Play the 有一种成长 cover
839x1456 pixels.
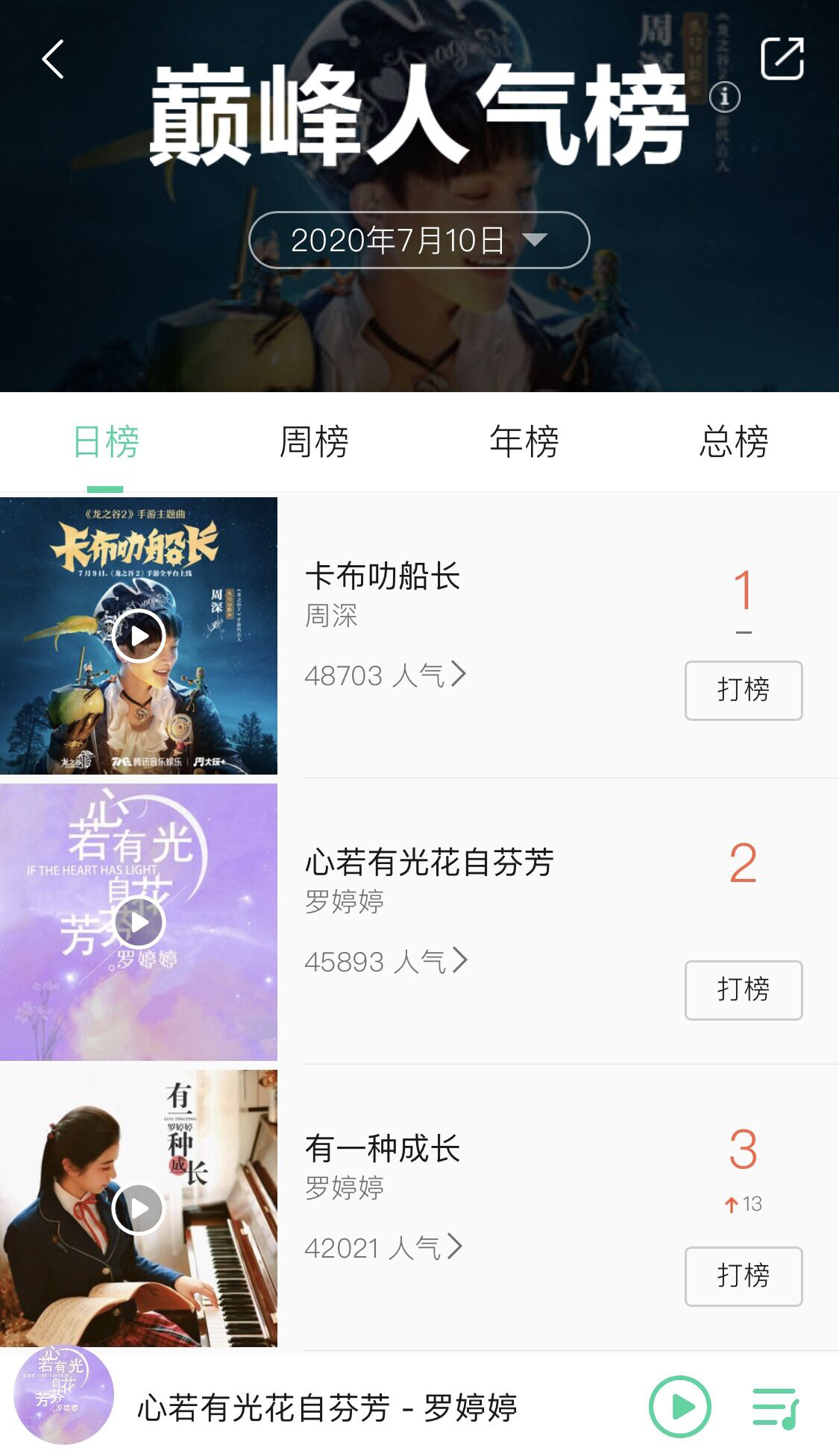coord(139,1208)
